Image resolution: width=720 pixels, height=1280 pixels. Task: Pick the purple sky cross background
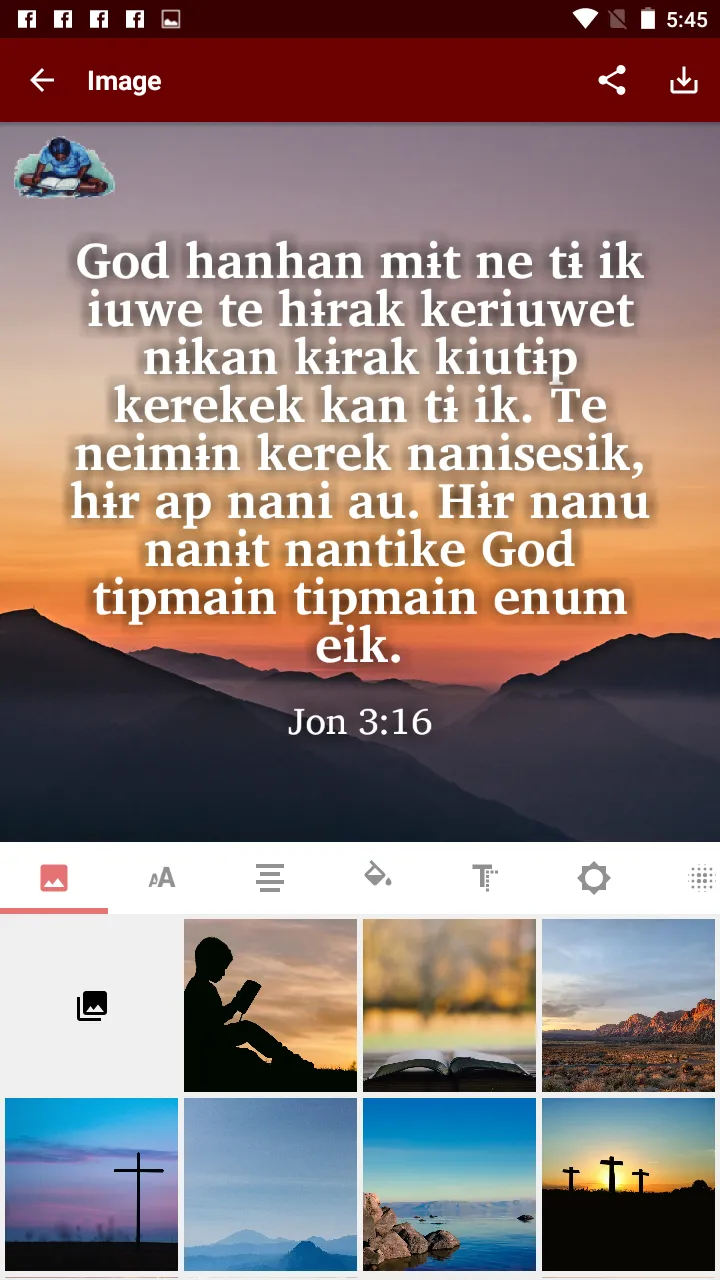tap(91, 1184)
